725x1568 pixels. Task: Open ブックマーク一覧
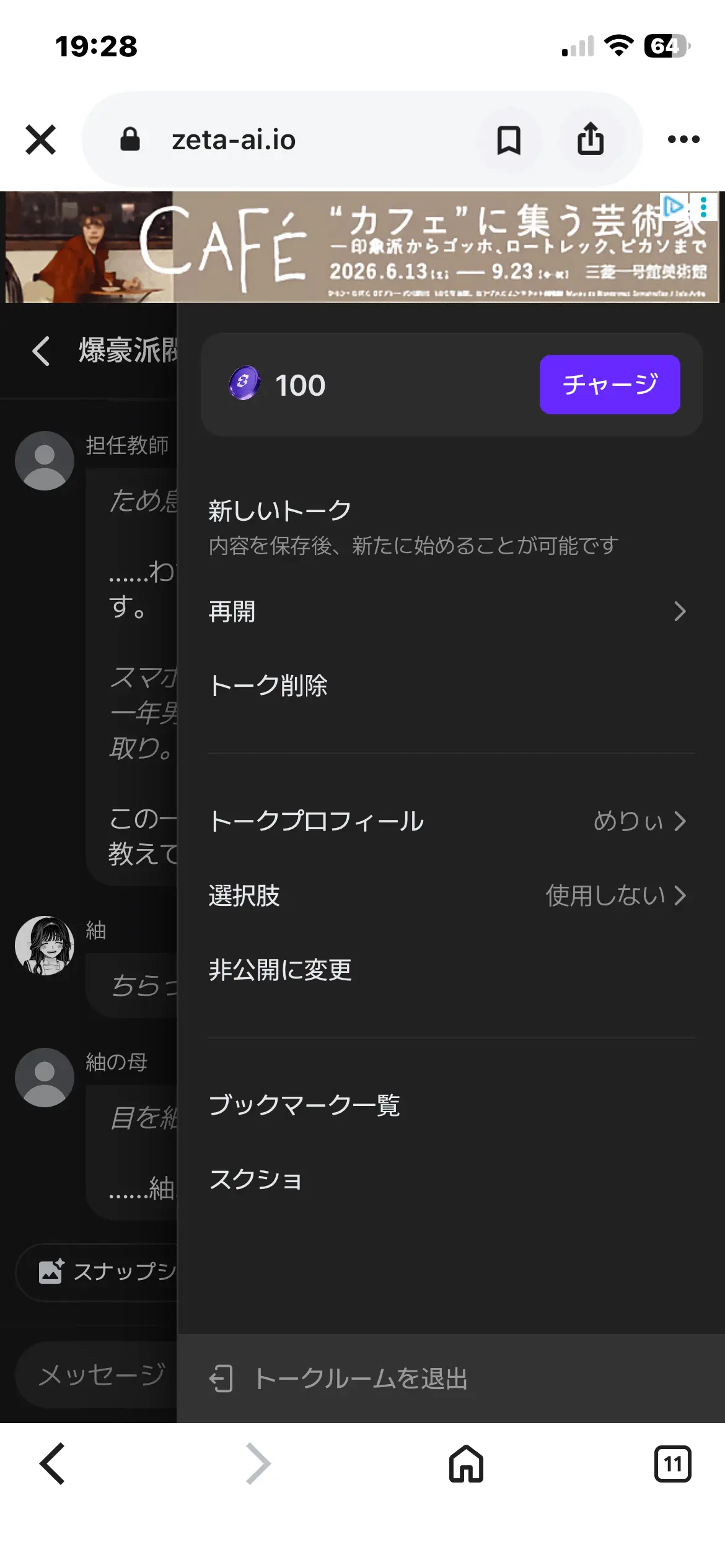[451, 1105]
